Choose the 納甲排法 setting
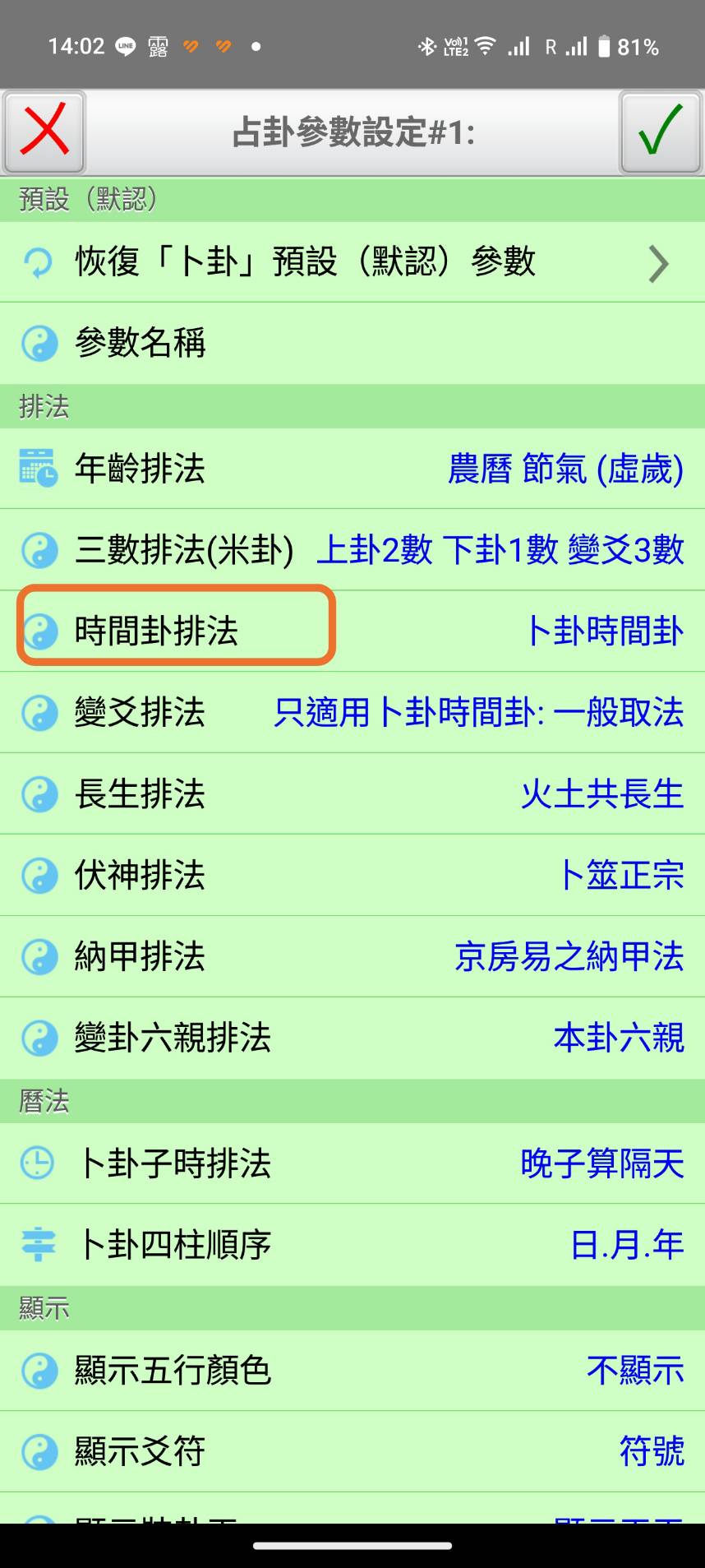705x1568 pixels. tap(352, 956)
